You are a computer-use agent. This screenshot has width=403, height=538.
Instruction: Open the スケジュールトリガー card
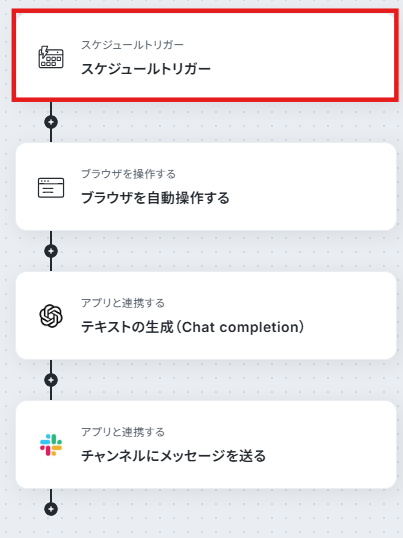(206, 56)
